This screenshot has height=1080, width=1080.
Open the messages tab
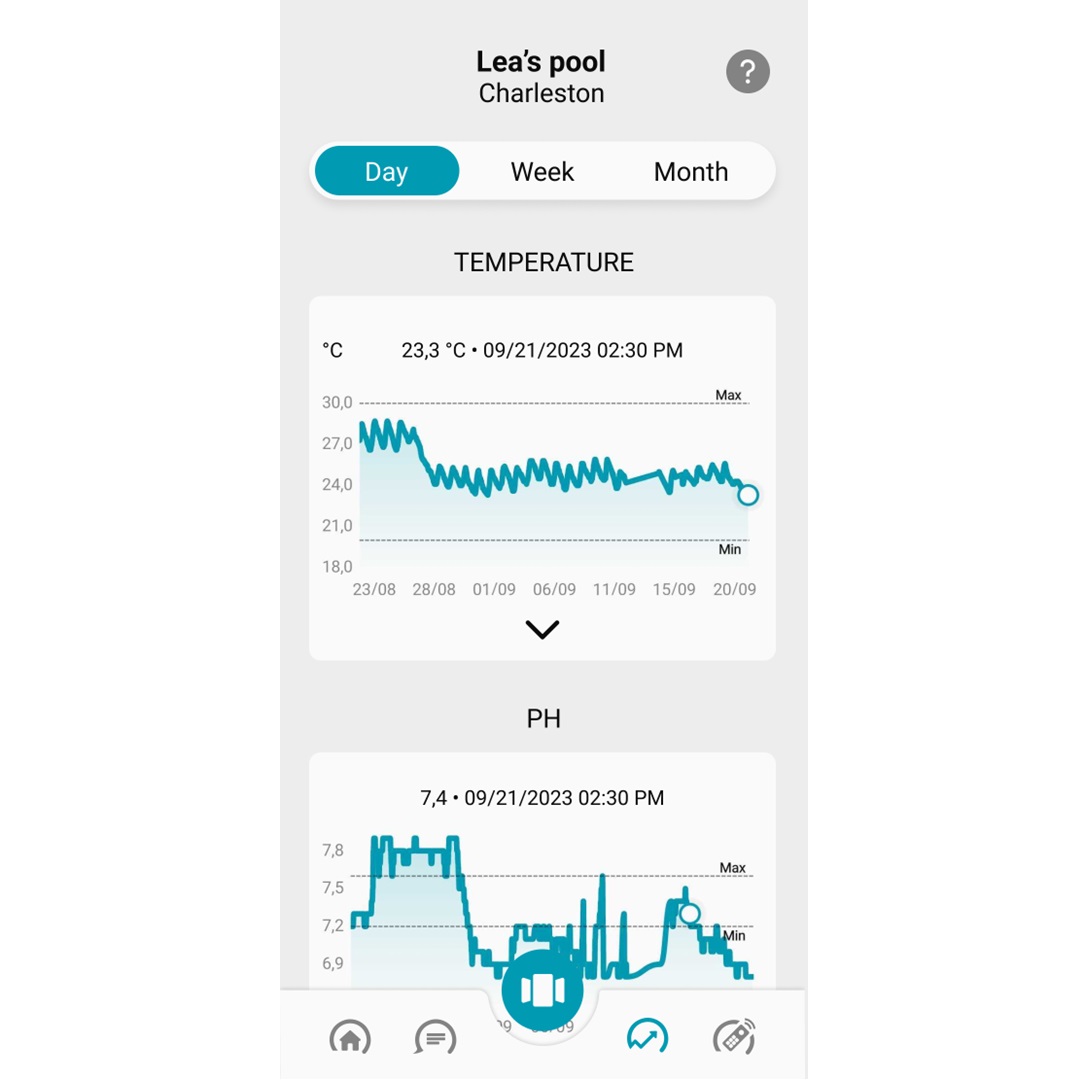click(435, 1038)
